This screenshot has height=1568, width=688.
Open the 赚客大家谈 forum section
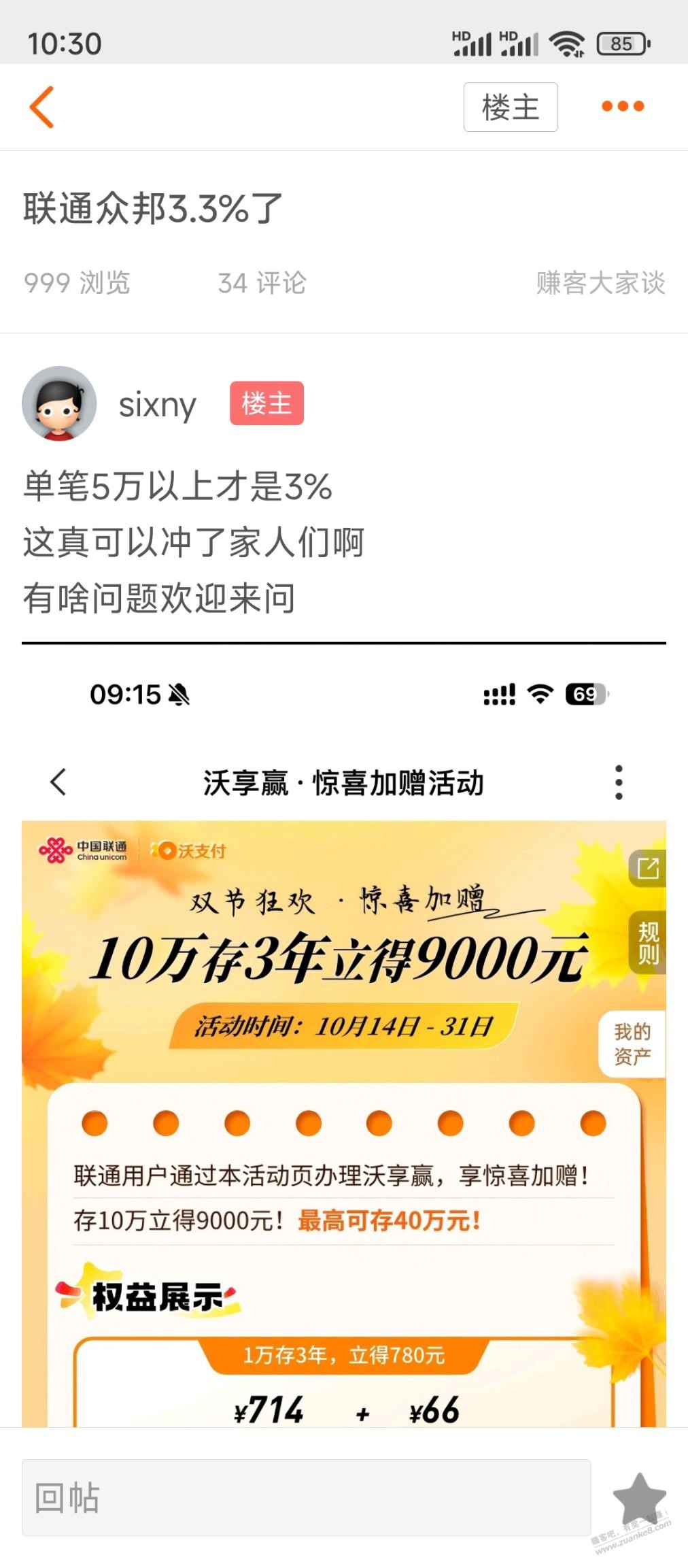[x=600, y=283]
